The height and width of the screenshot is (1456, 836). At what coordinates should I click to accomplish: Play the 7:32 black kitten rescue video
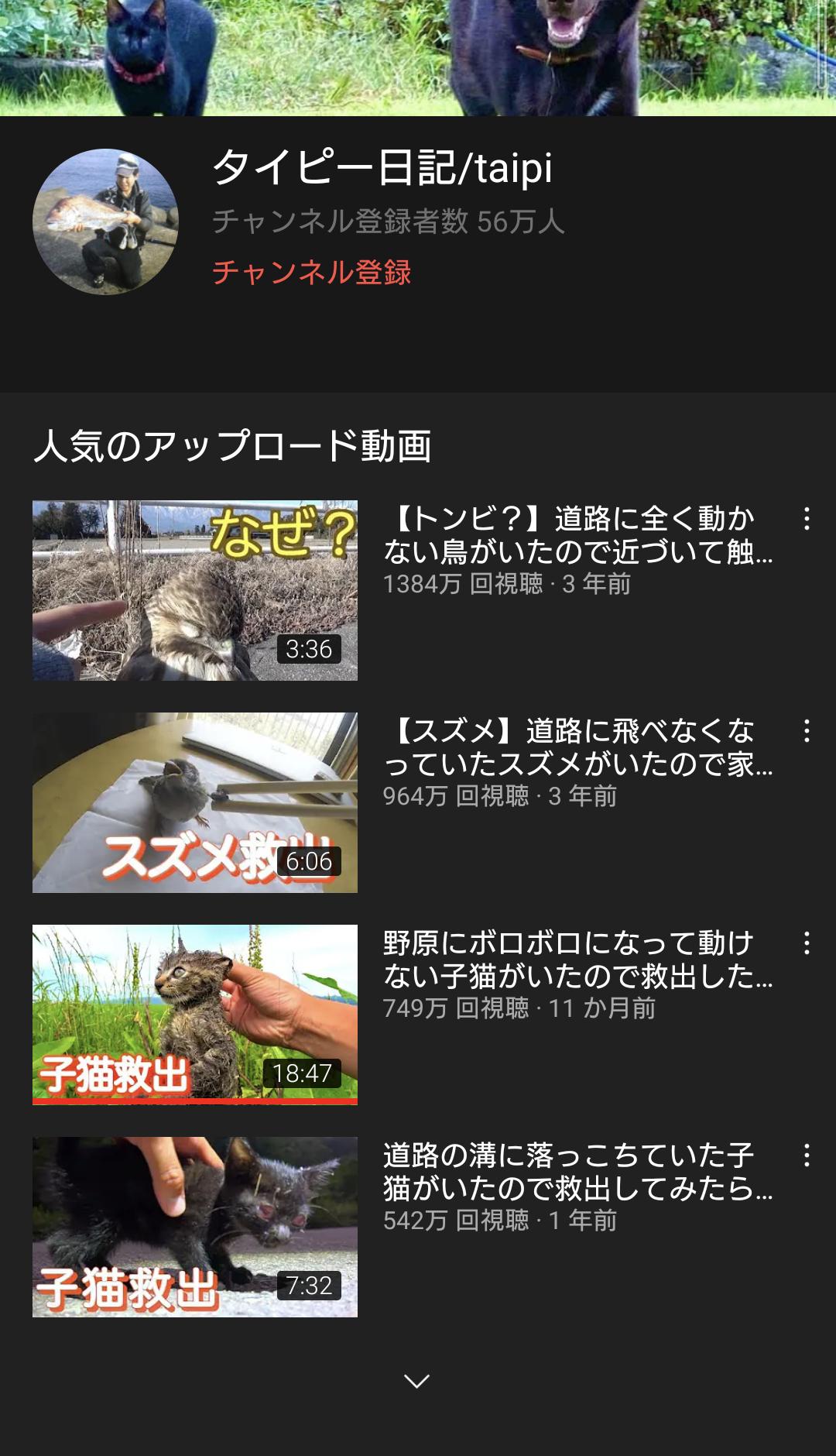(195, 1227)
